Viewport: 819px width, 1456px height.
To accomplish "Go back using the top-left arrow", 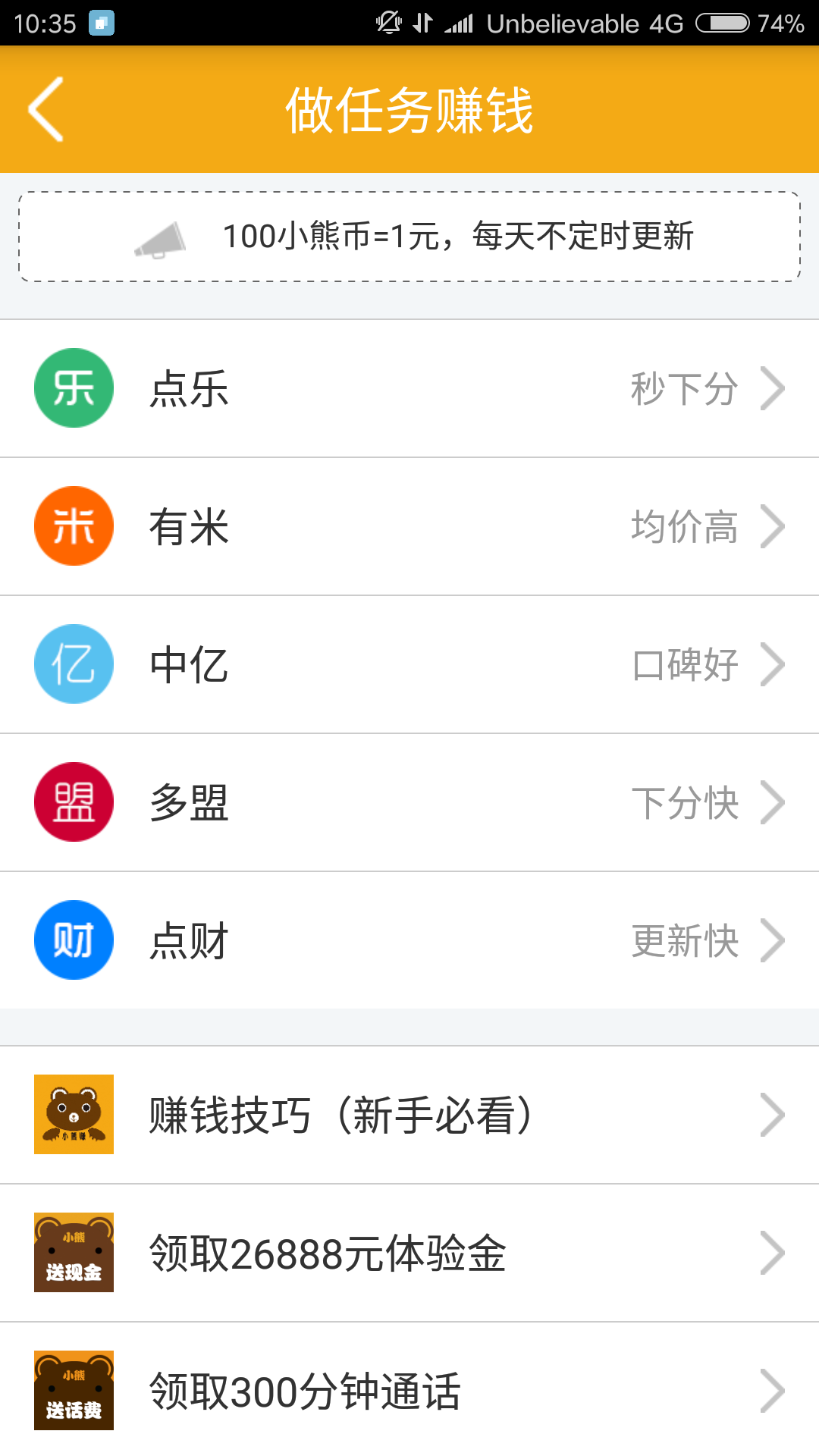I will click(x=45, y=109).
